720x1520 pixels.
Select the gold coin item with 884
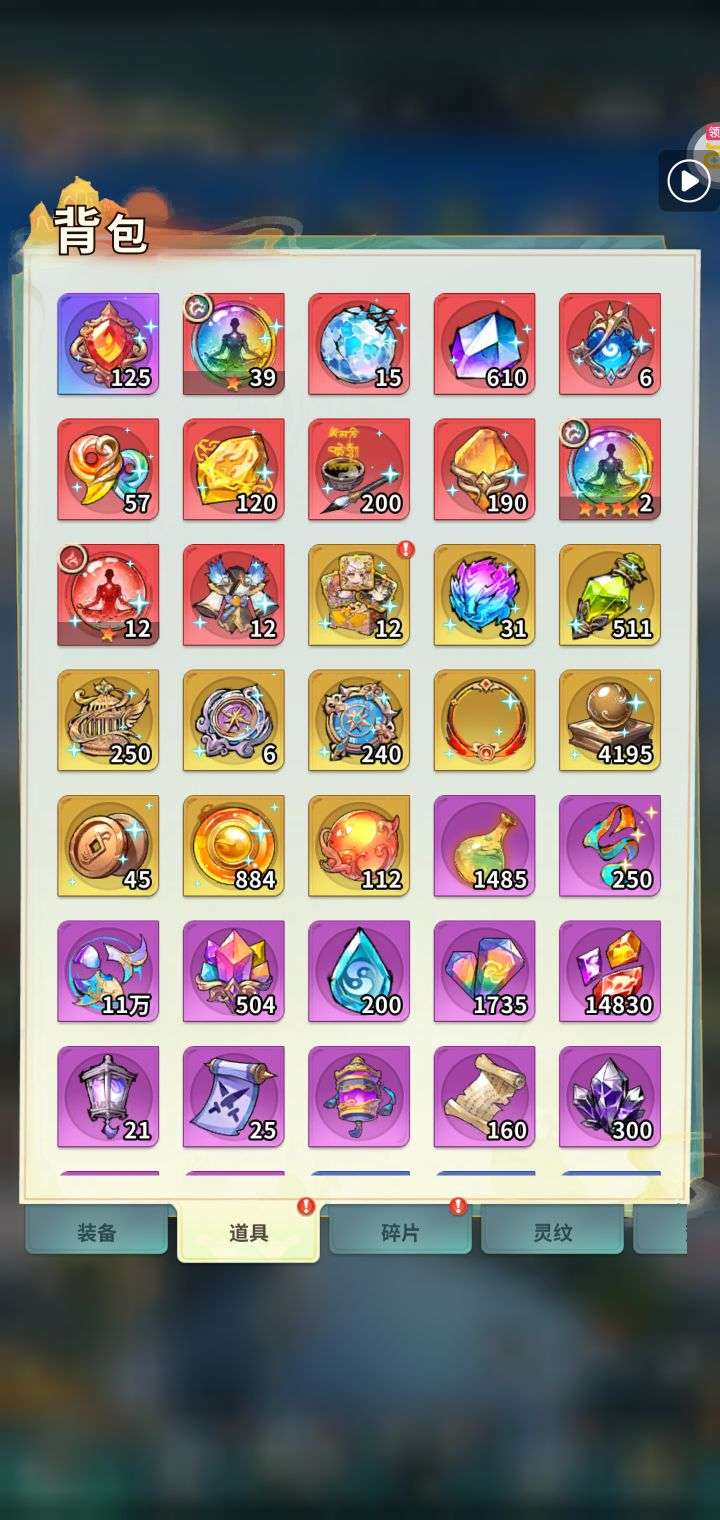pyautogui.click(x=234, y=846)
